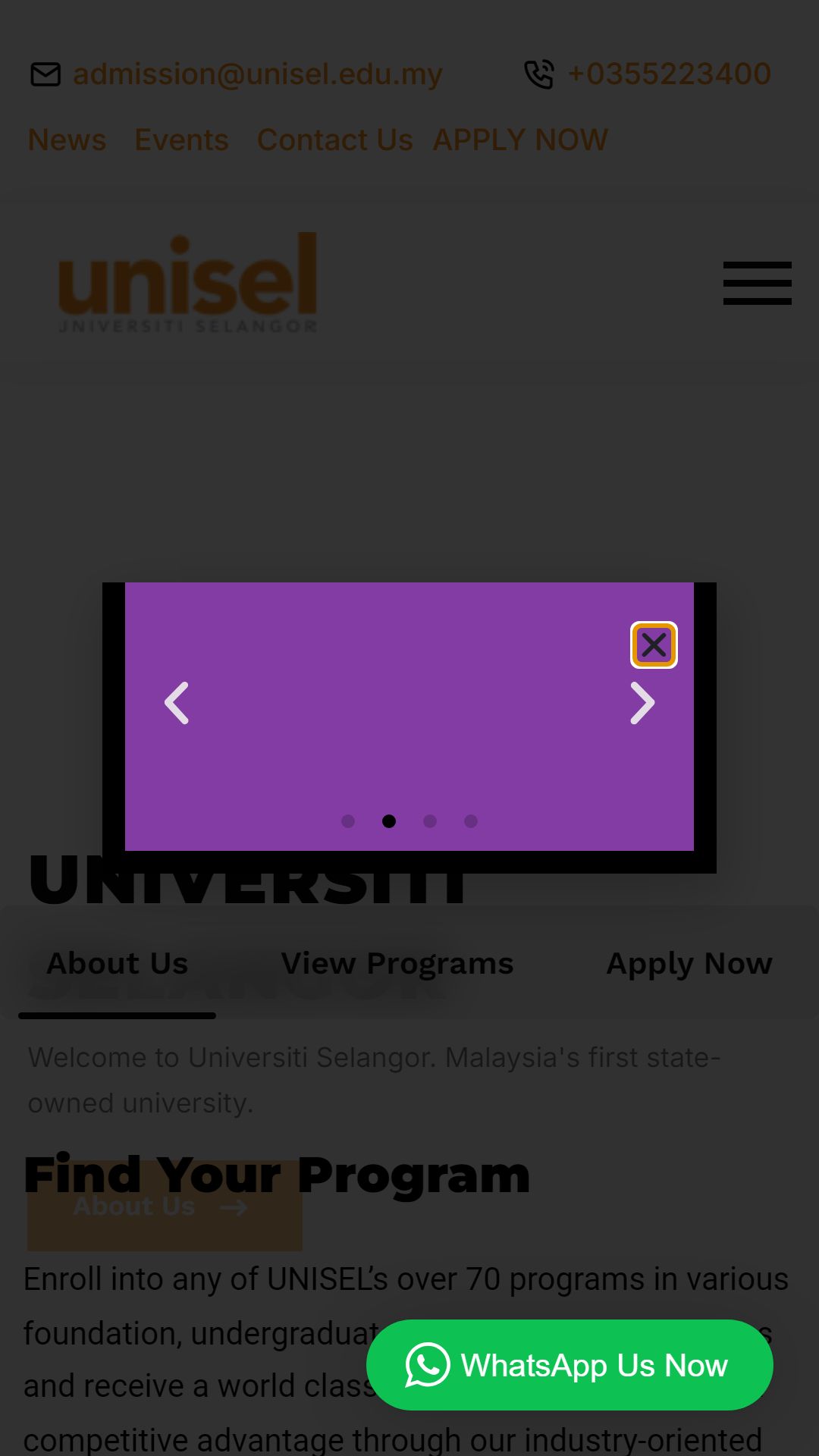Tap the admission email address link
The image size is (819, 1456).
257,74
